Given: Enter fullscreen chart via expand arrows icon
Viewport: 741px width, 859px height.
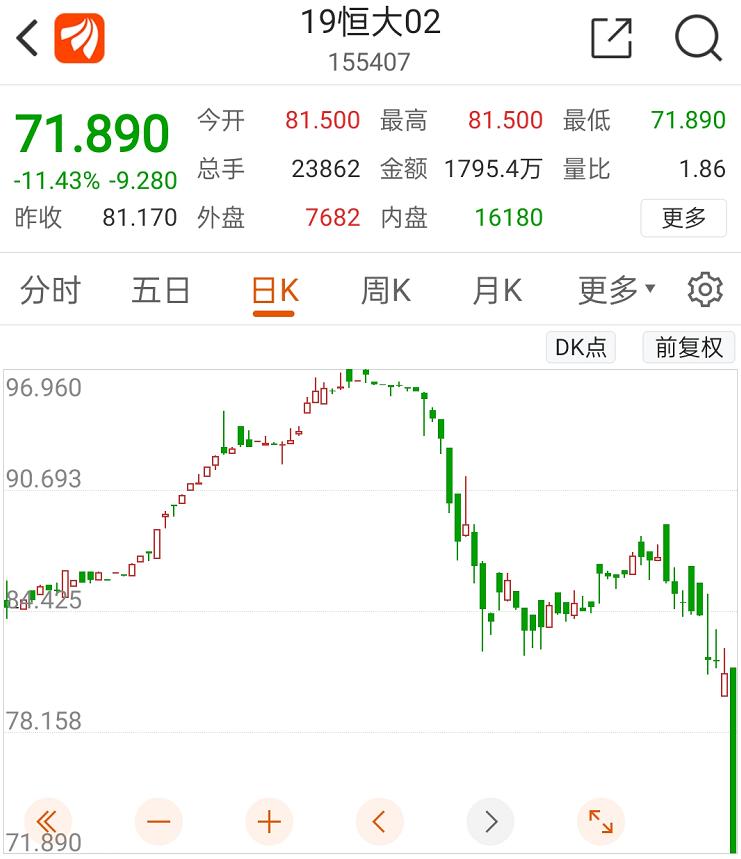Looking at the screenshot, I should tap(600, 820).
